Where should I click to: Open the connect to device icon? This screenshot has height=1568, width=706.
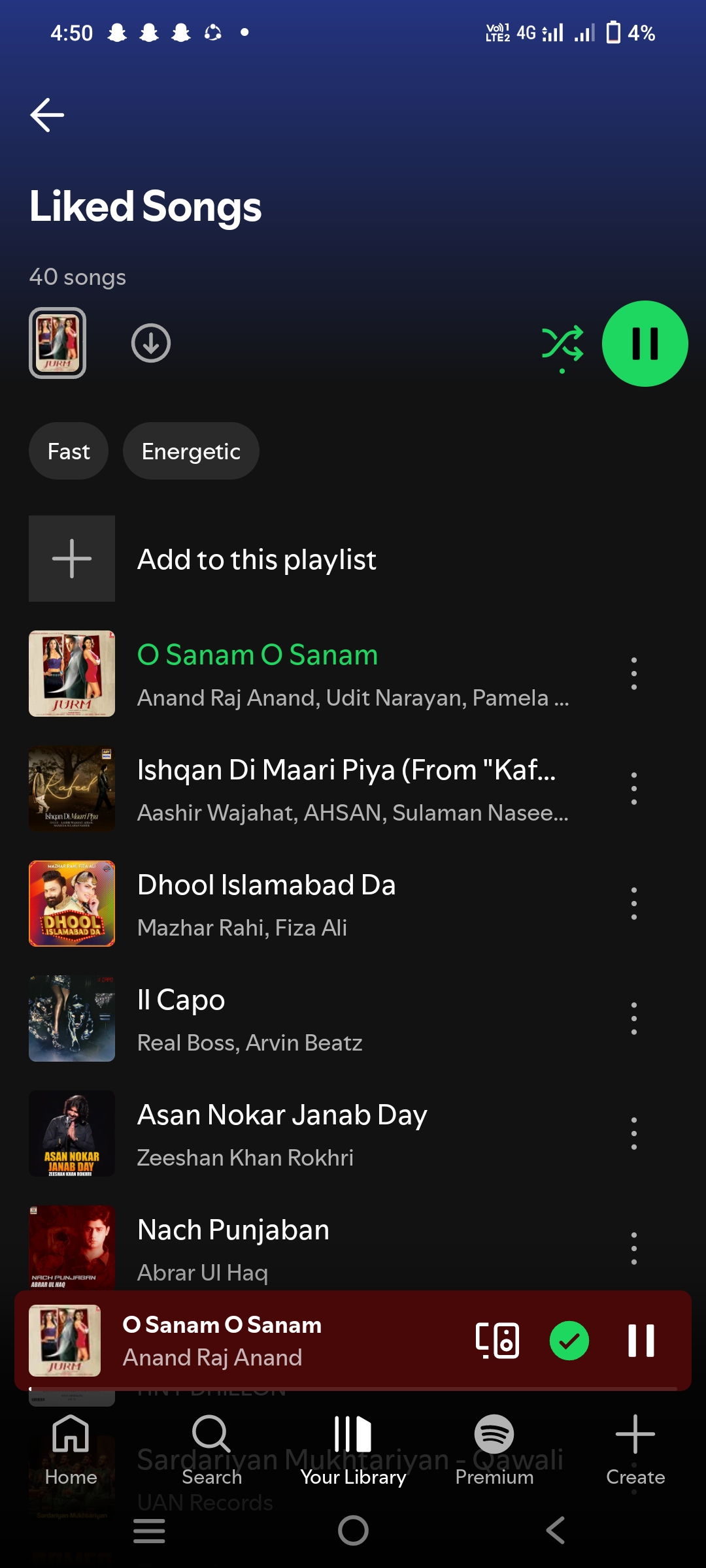497,1341
